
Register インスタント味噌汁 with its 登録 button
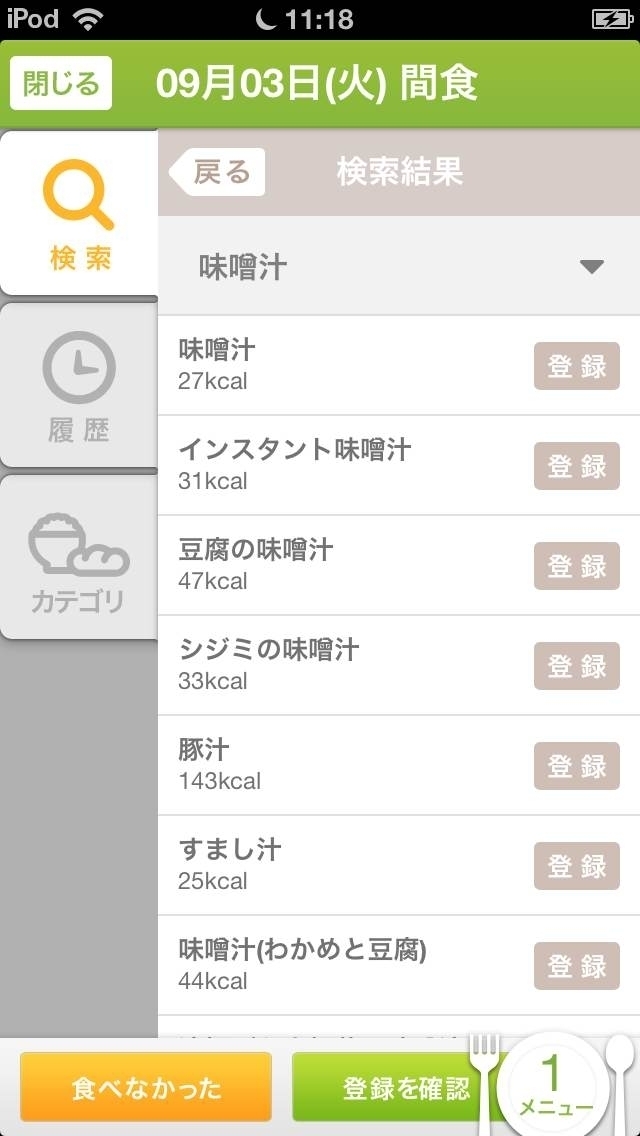tap(577, 466)
